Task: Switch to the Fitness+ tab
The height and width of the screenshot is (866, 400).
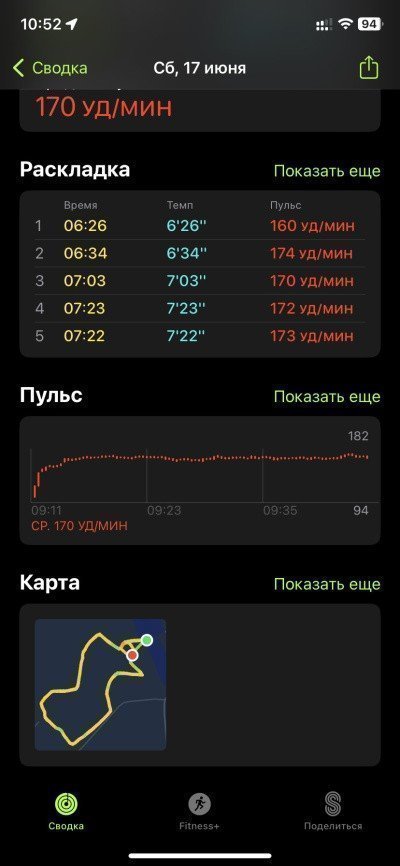Action: 199,812
